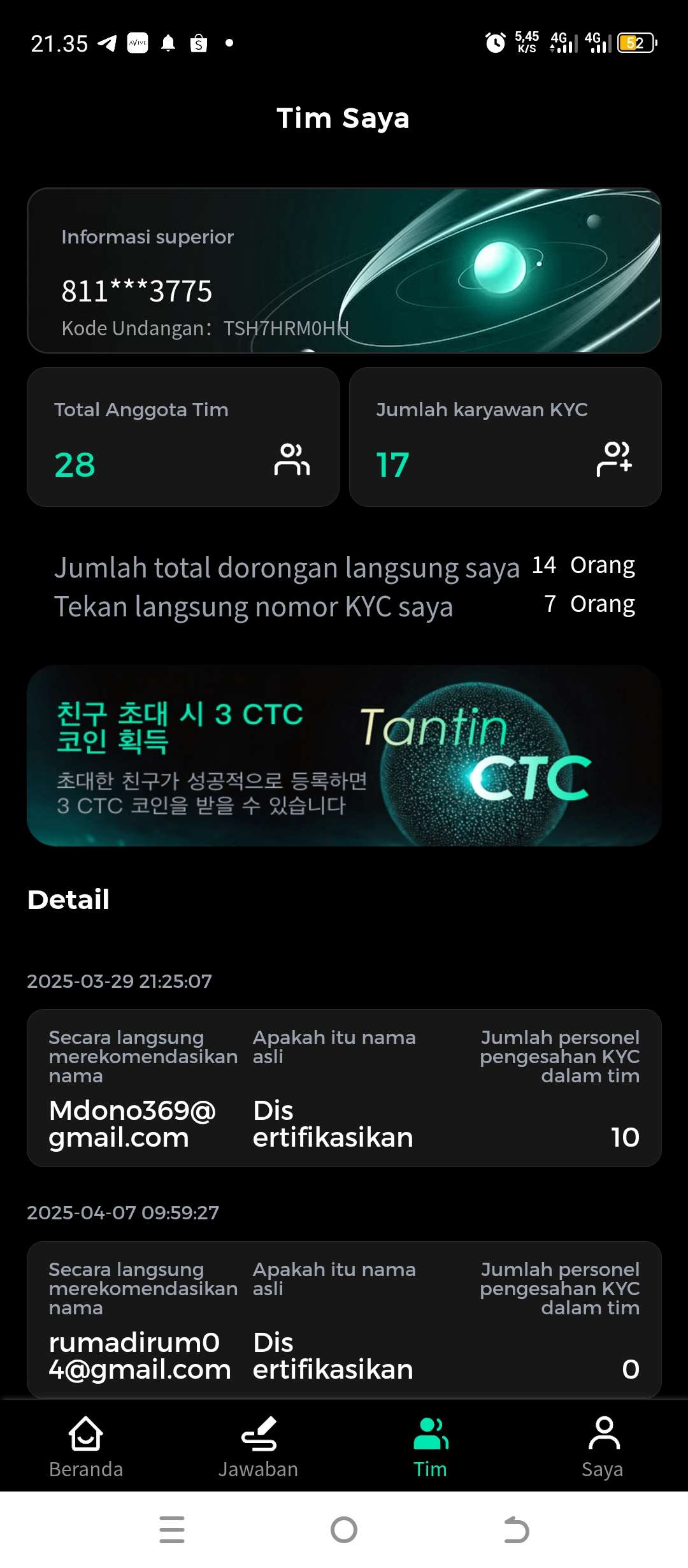Select the Tim tab
688x1568 pixels.
[x=430, y=1447]
